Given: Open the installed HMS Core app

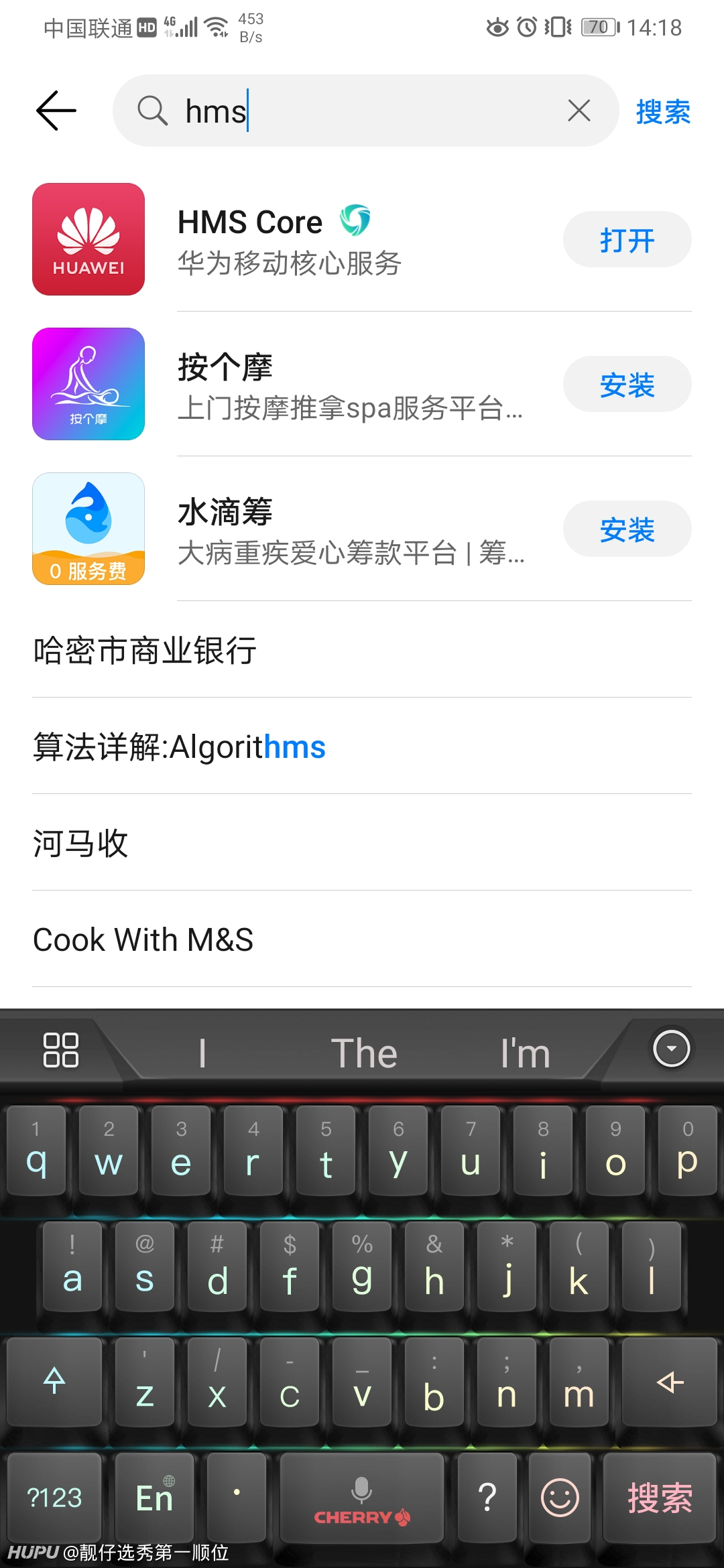Looking at the screenshot, I should pyautogui.click(x=627, y=239).
